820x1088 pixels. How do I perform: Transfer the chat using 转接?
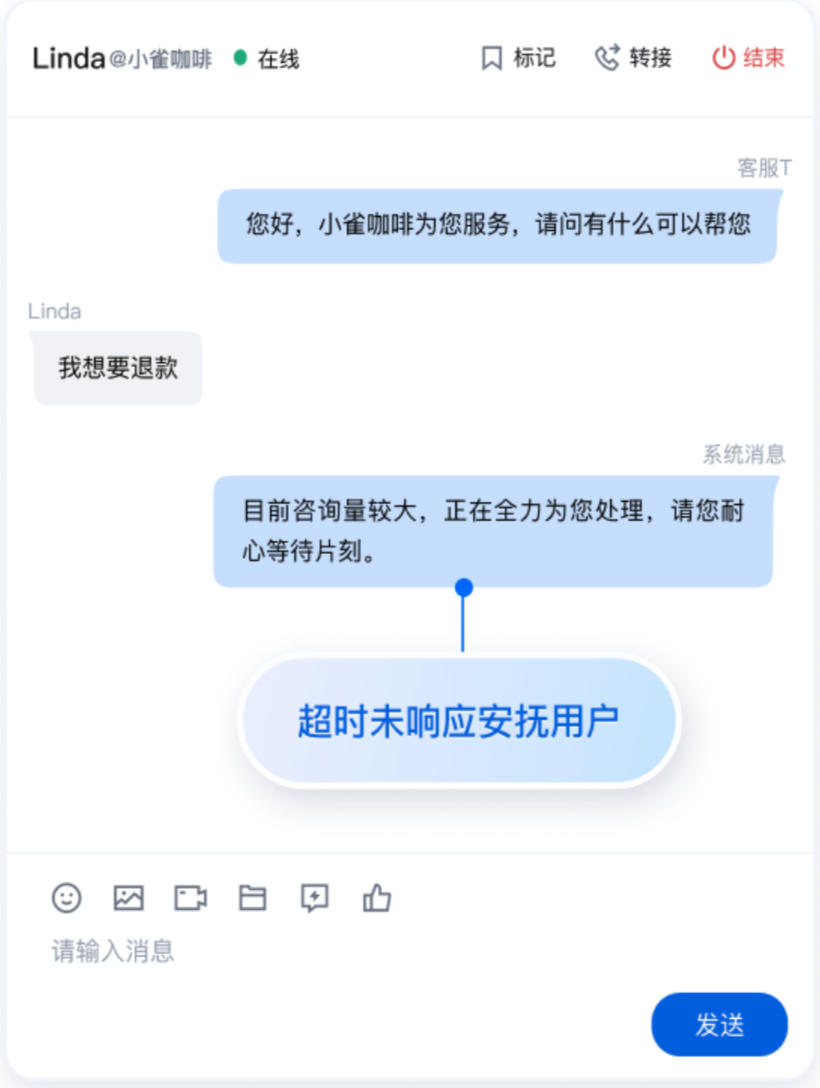point(633,58)
